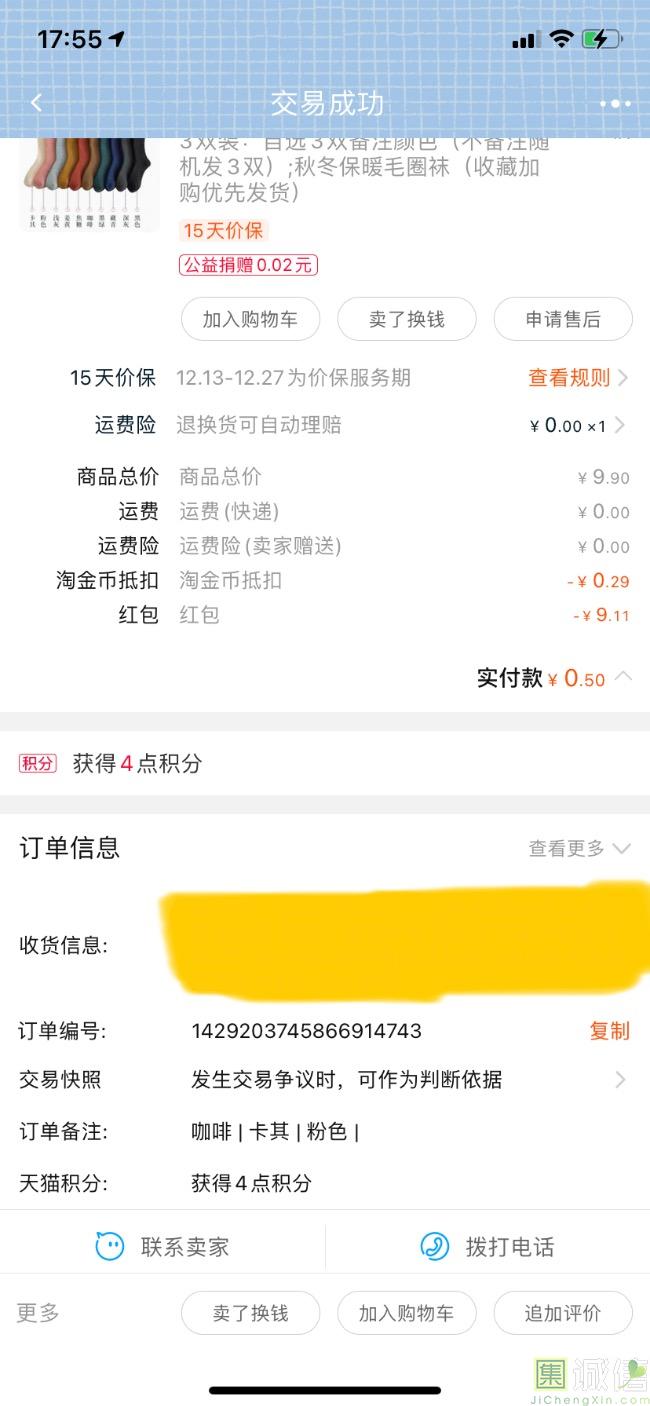The height and width of the screenshot is (1406, 650).
Task: Tap 联系卖家 to contact the seller
Action: click(162, 1246)
